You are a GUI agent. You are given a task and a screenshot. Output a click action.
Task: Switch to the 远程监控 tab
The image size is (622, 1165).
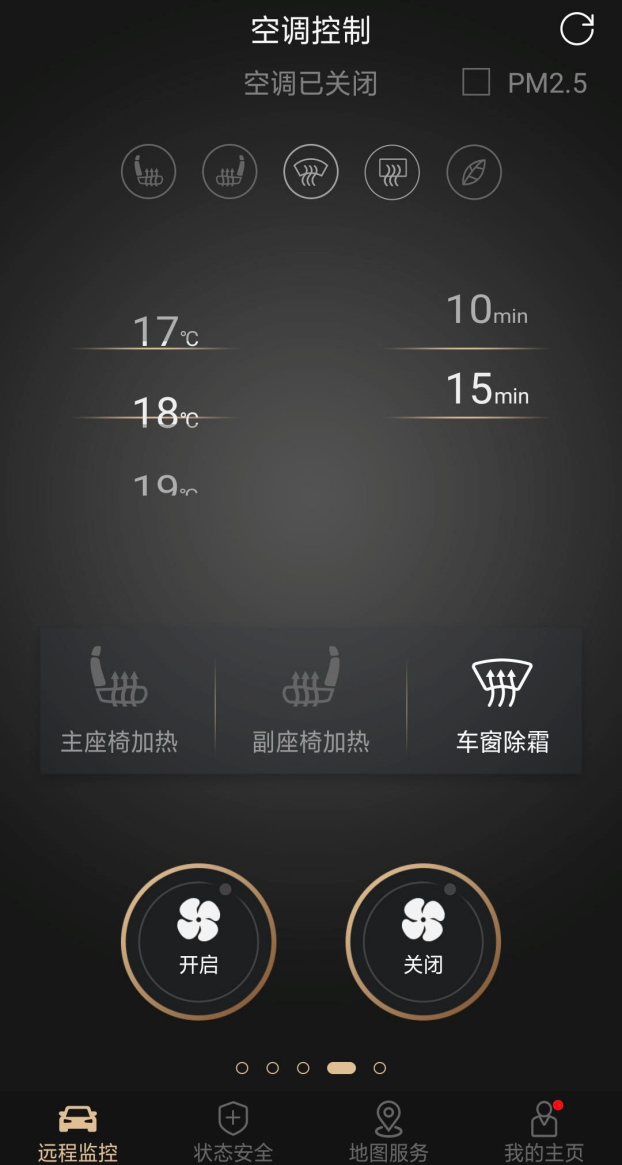77,1132
